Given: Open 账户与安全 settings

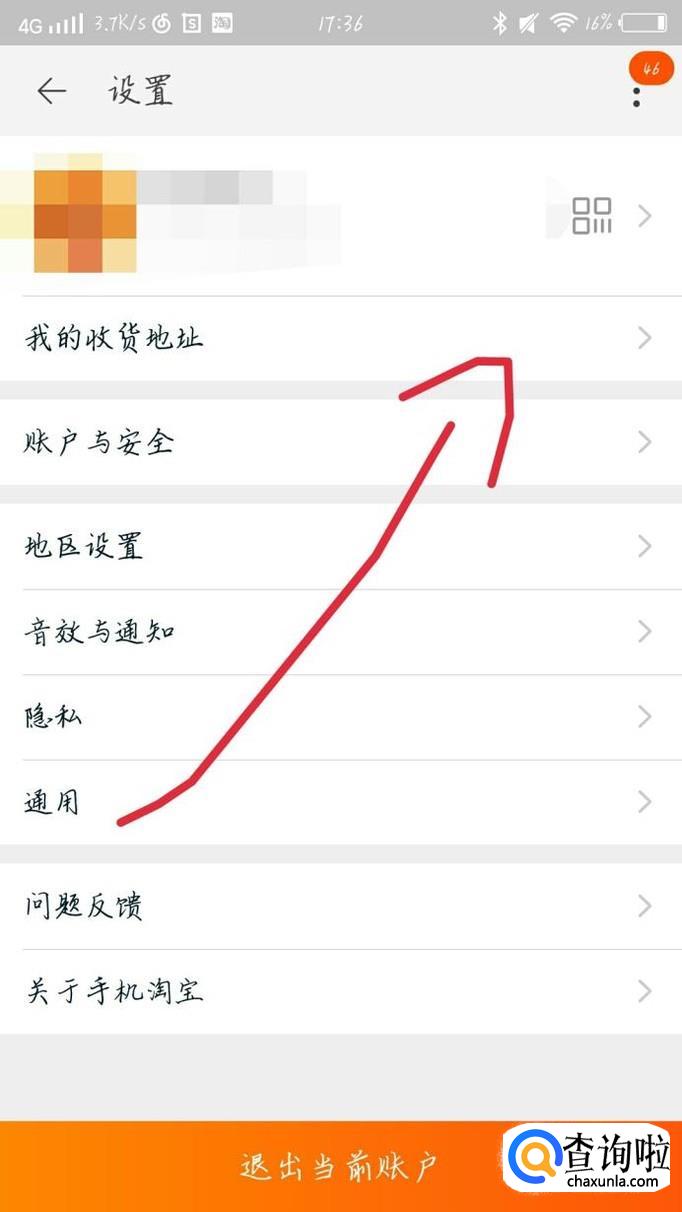Looking at the screenshot, I should coord(340,442).
